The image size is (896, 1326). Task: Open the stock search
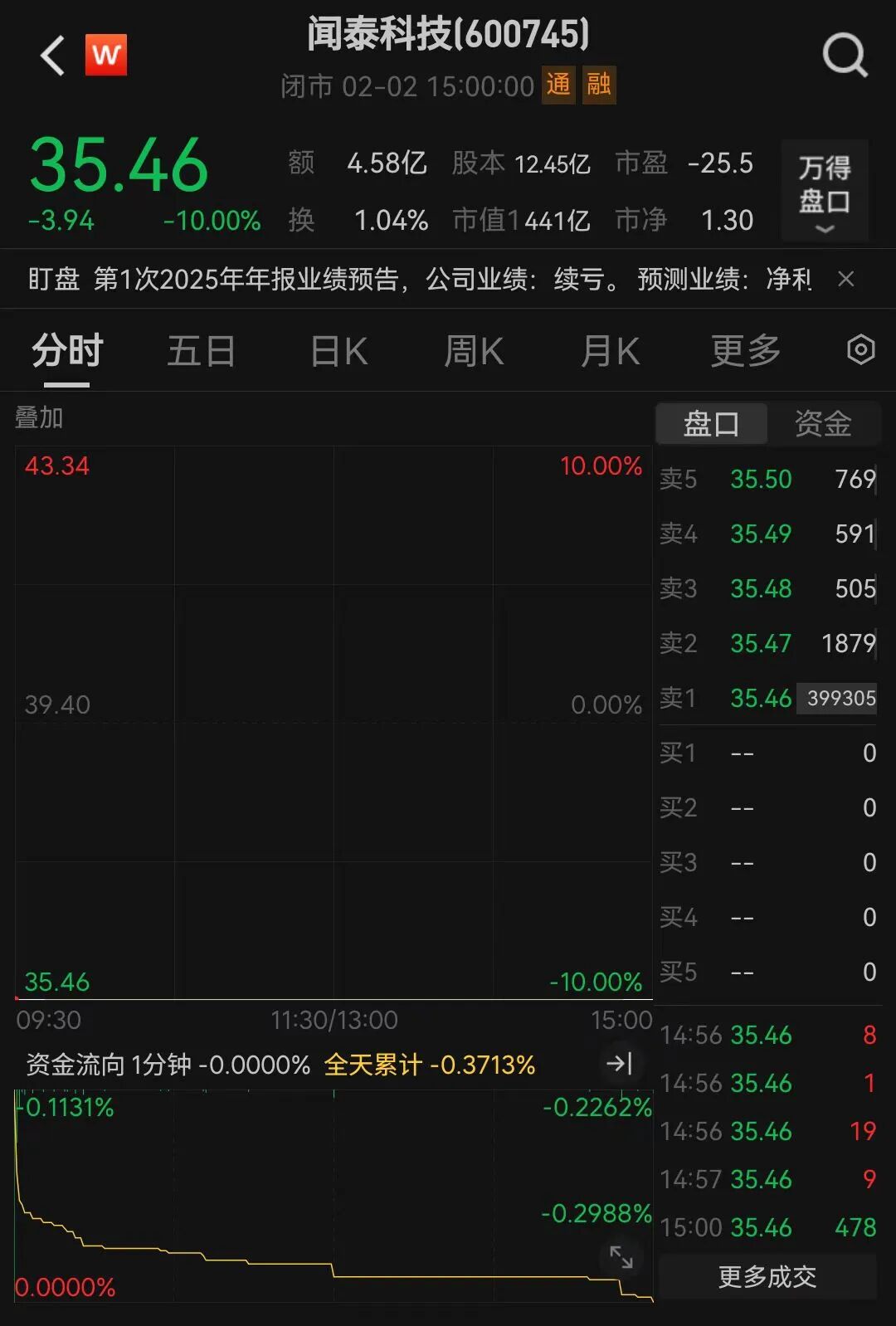click(844, 56)
